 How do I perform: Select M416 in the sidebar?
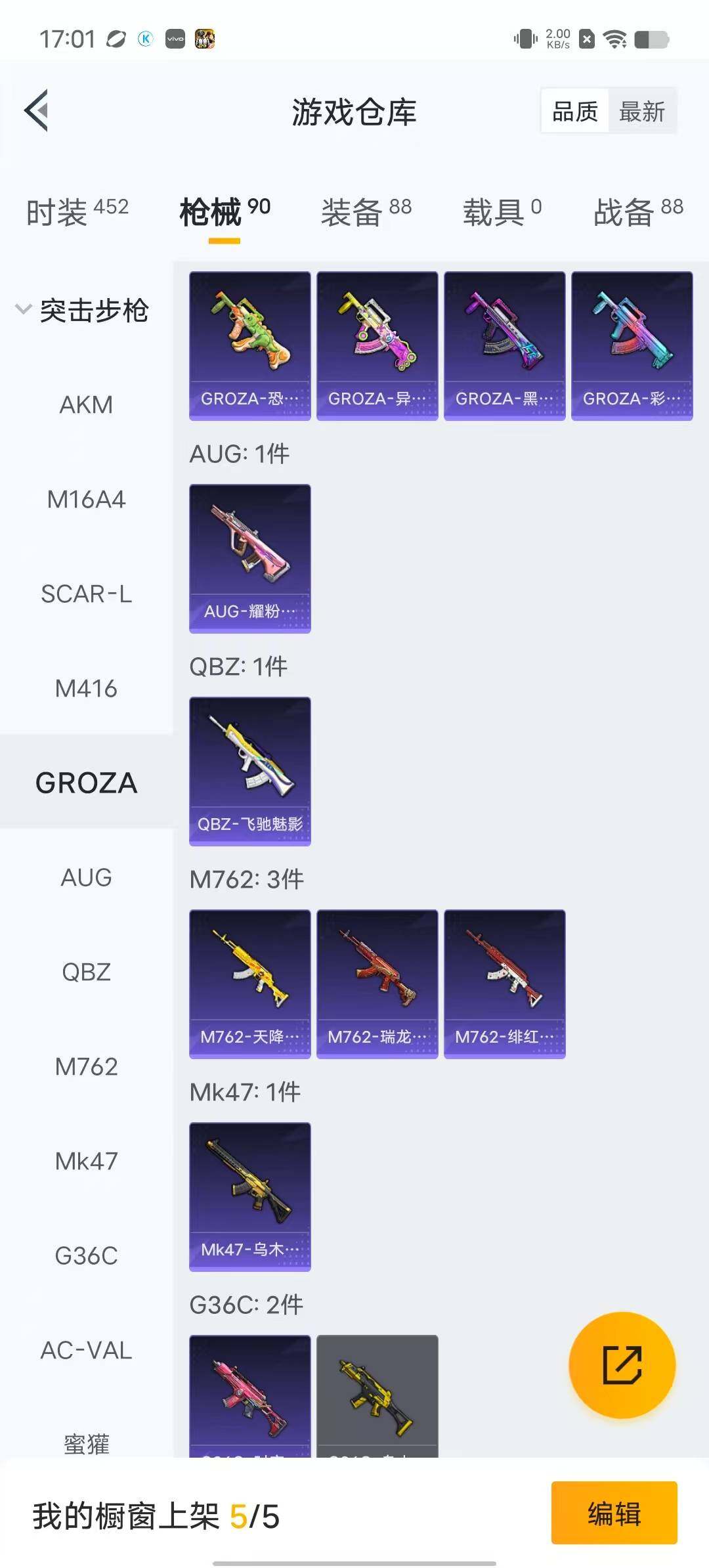click(86, 689)
